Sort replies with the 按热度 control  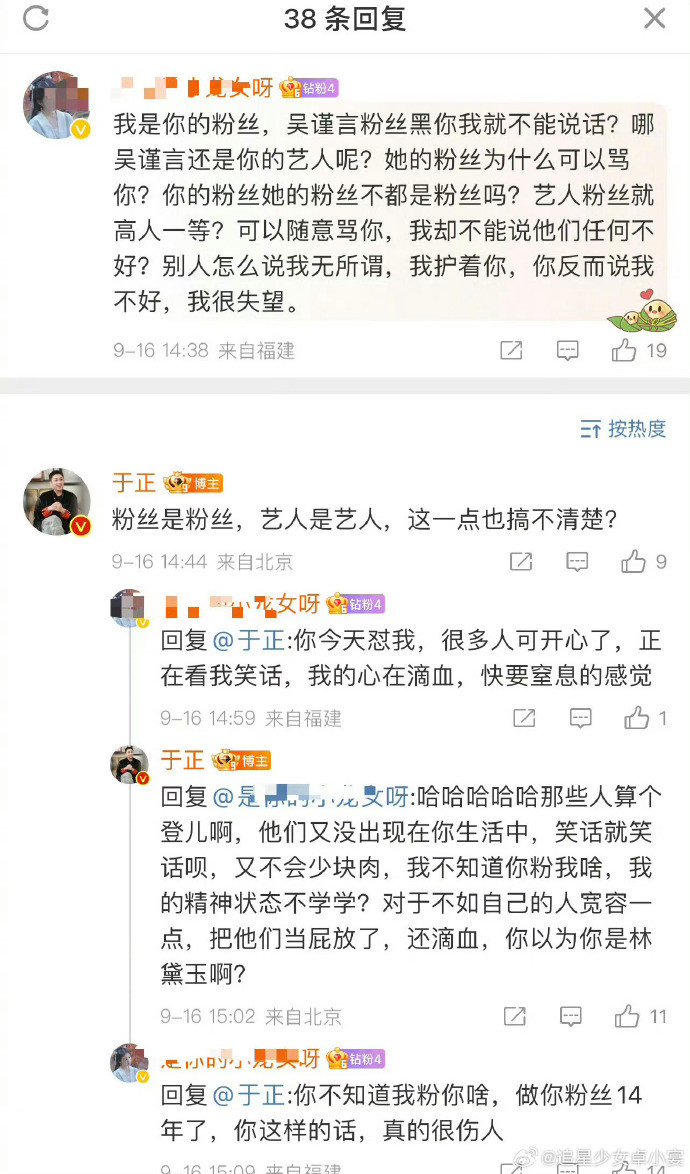pyautogui.click(x=623, y=429)
